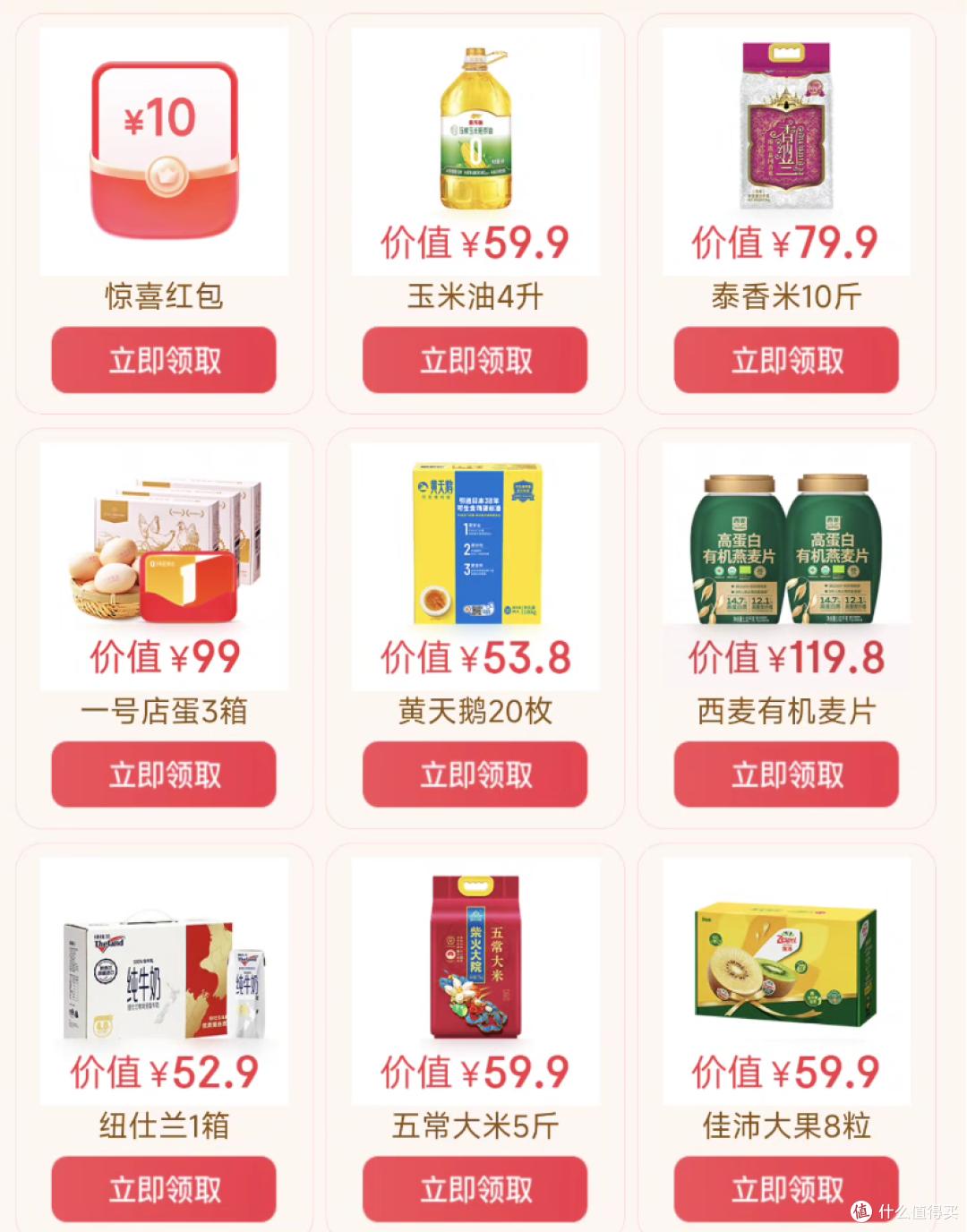Click 立即领取 for 一号店蛋3箱
This screenshot has width=967, height=1232.
pos(164,774)
